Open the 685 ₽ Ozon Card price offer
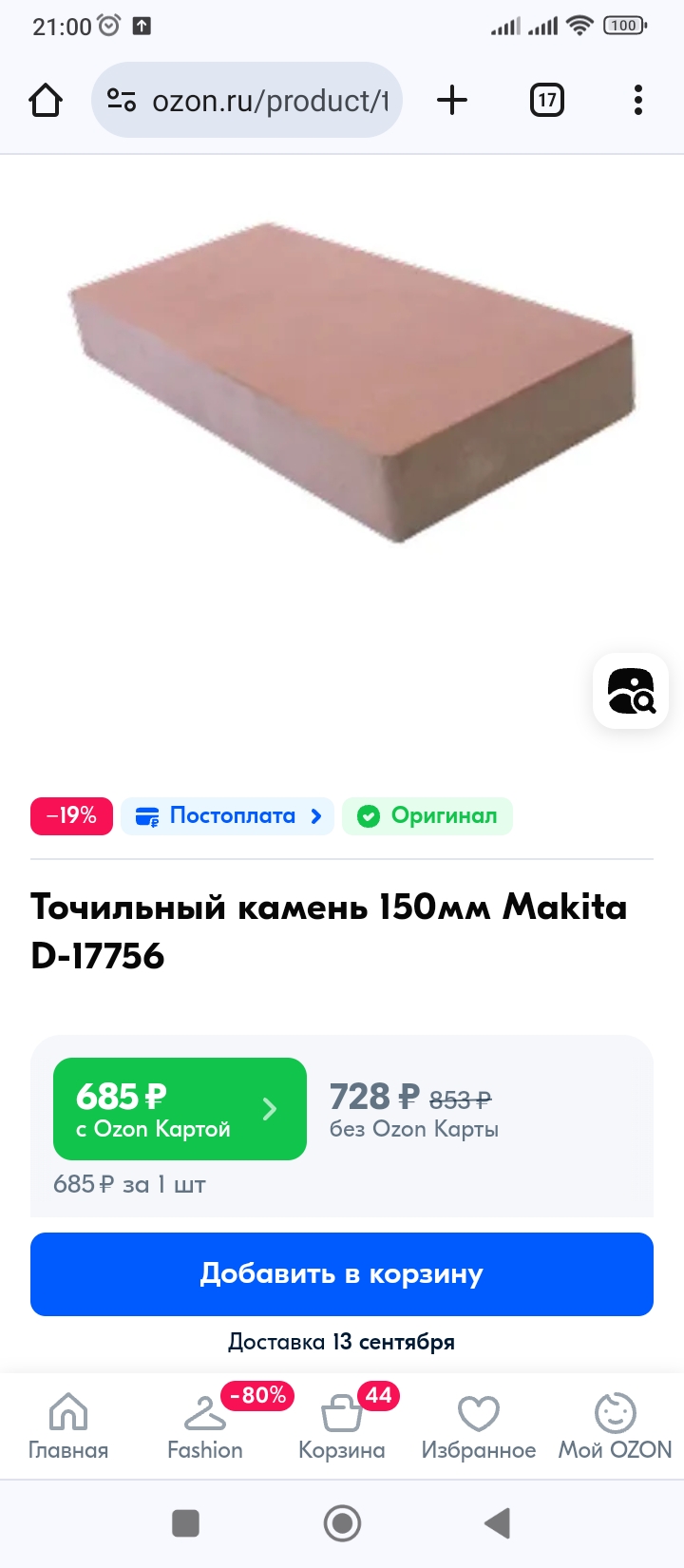Screen dimensions: 684x1568 [x=180, y=1109]
